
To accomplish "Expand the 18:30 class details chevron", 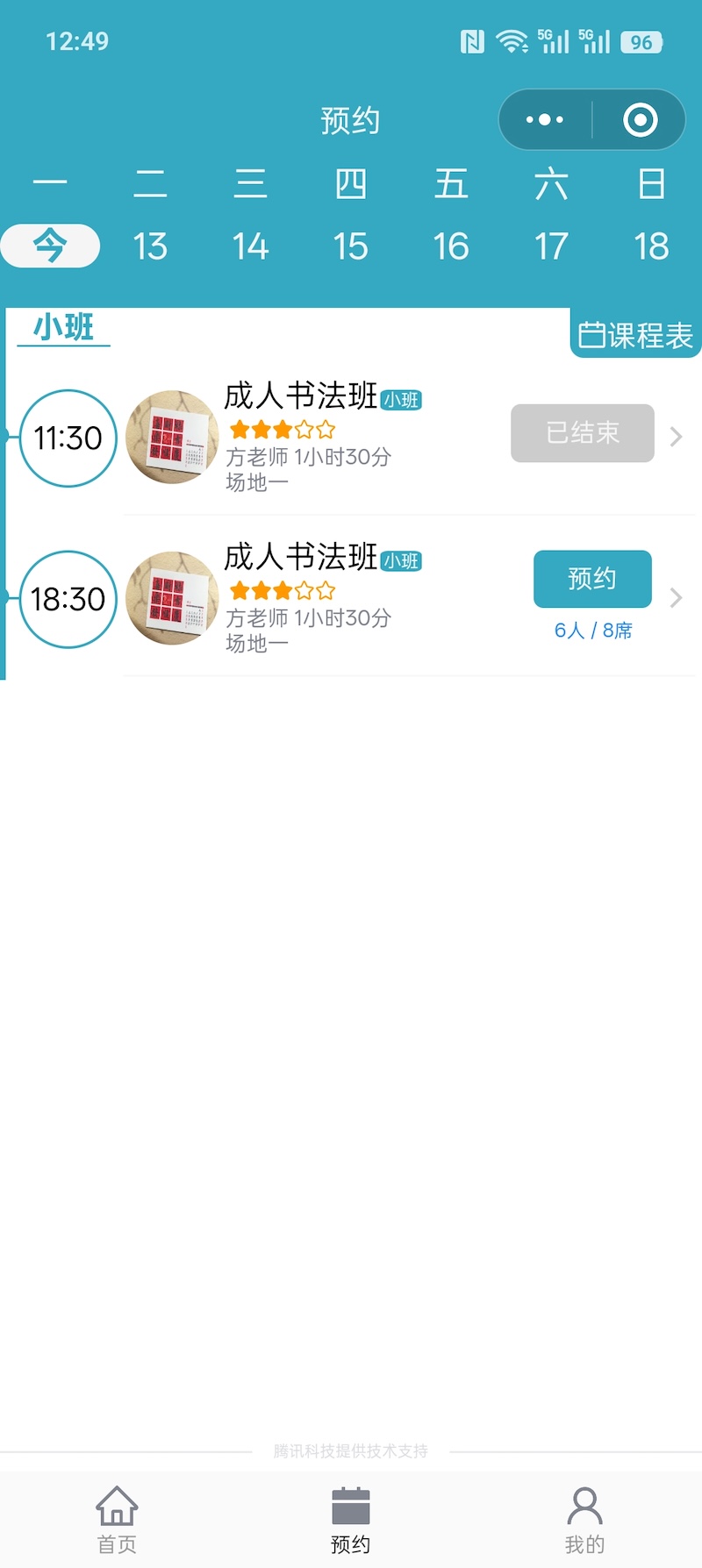I will click(675, 597).
